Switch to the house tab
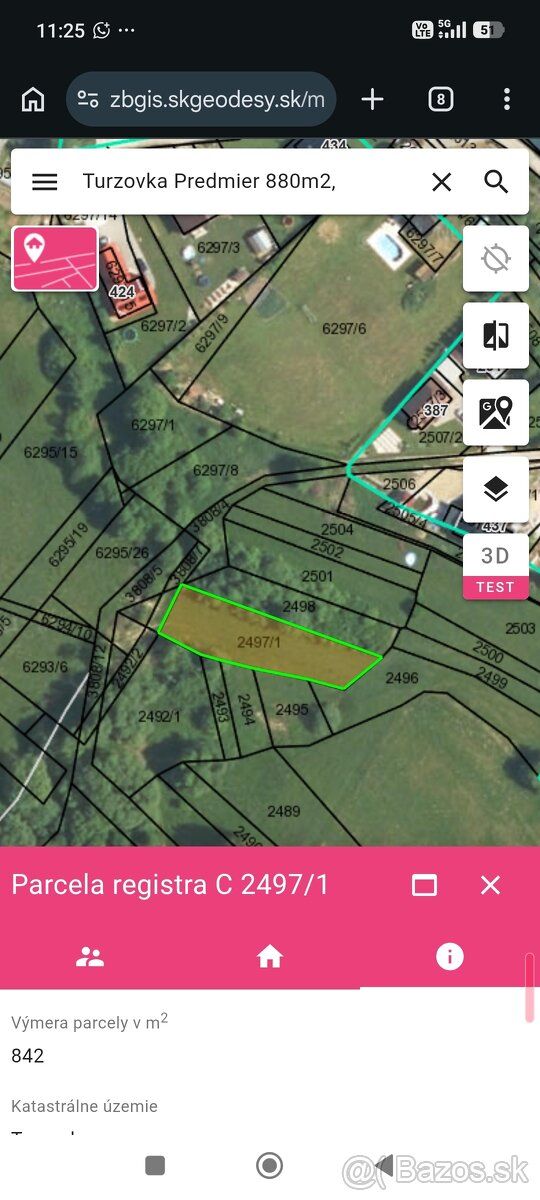This screenshot has height=1200, width=540. 270,957
